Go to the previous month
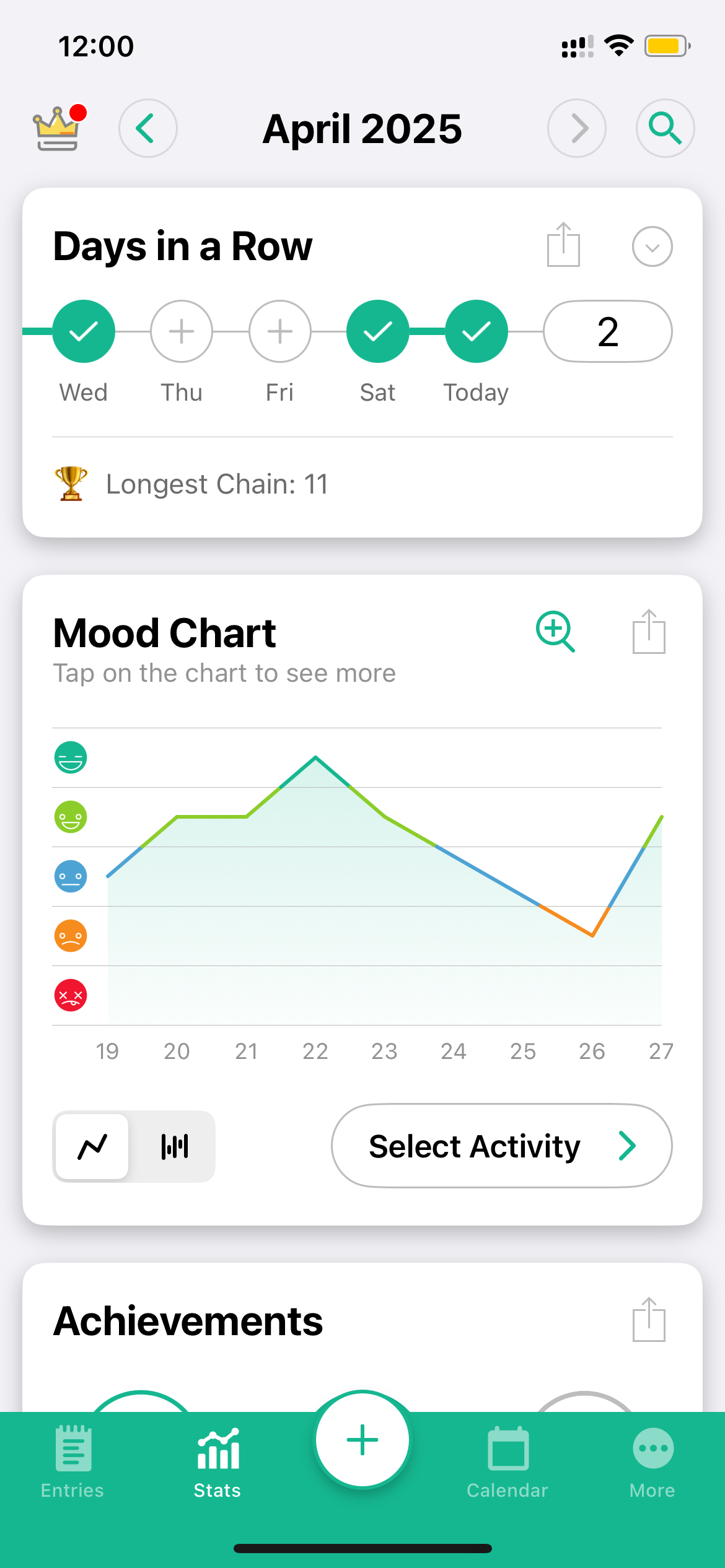This screenshot has width=725, height=1568. (x=148, y=128)
